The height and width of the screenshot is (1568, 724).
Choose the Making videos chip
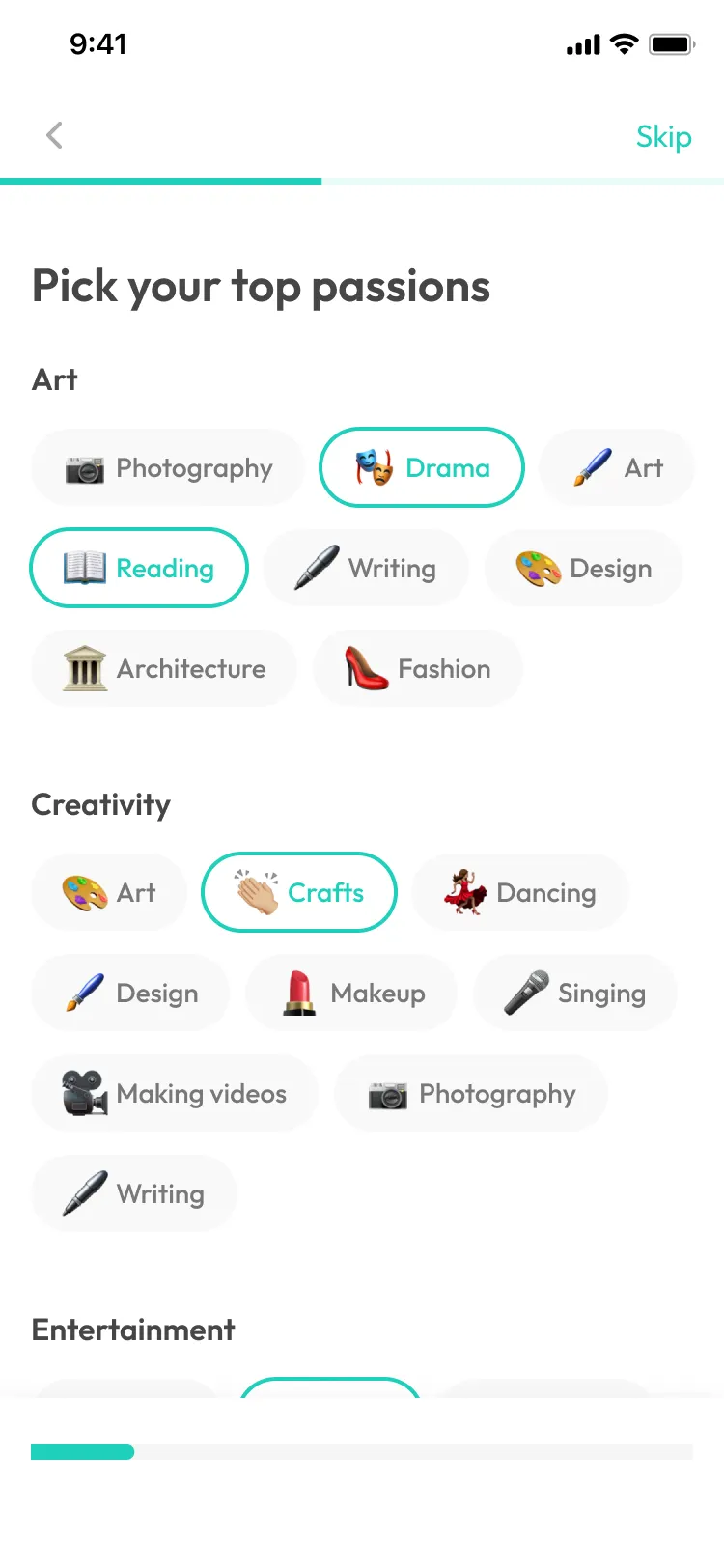point(175,1093)
